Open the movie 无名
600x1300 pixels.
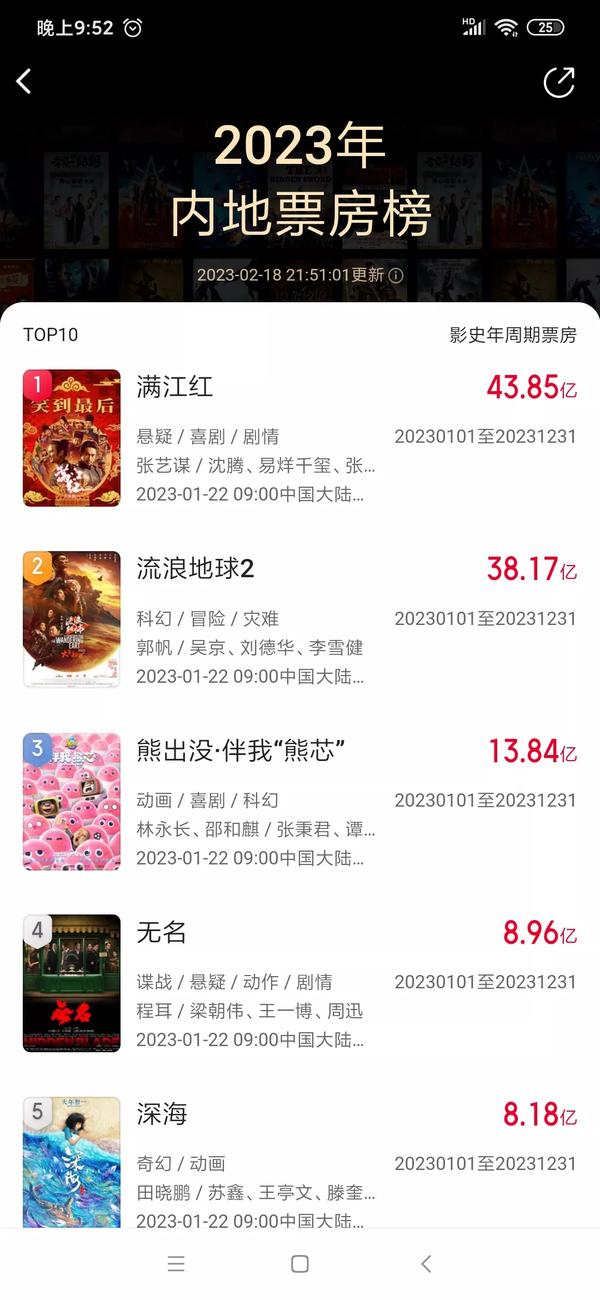[x=300, y=983]
